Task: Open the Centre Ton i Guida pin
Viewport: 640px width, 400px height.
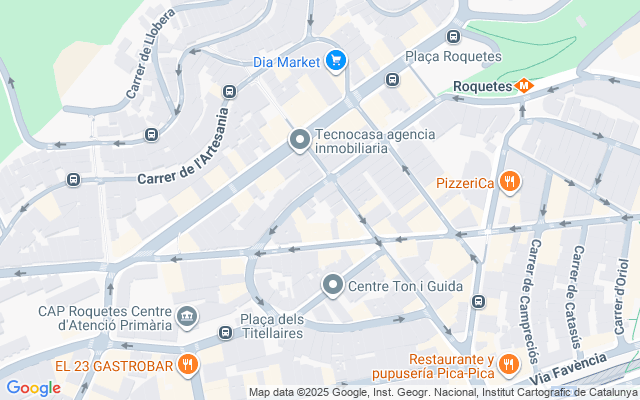Action: point(333,286)
